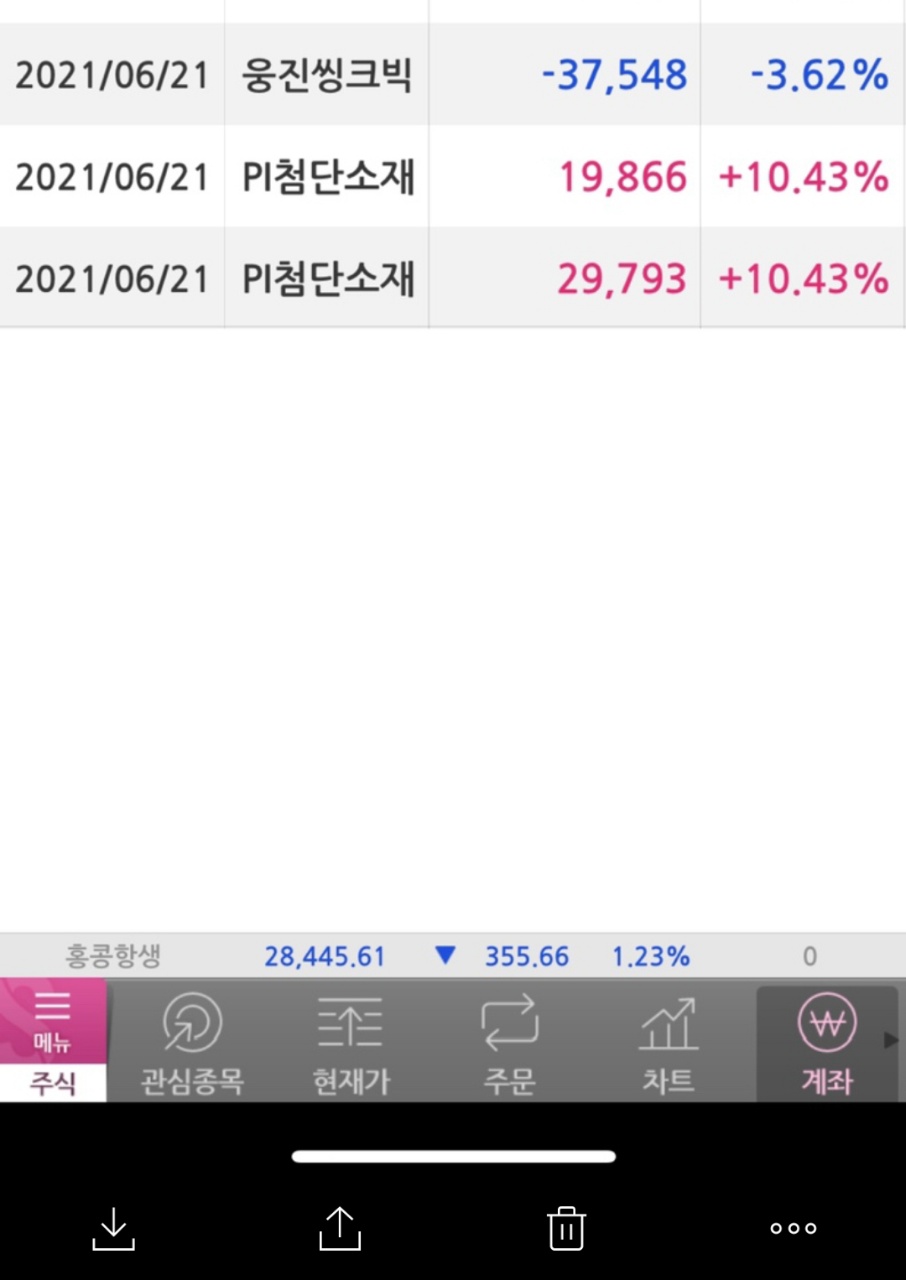Screen dimensions: 906x1280
Task: Open the 현재가 tab
Action: 350,1040
